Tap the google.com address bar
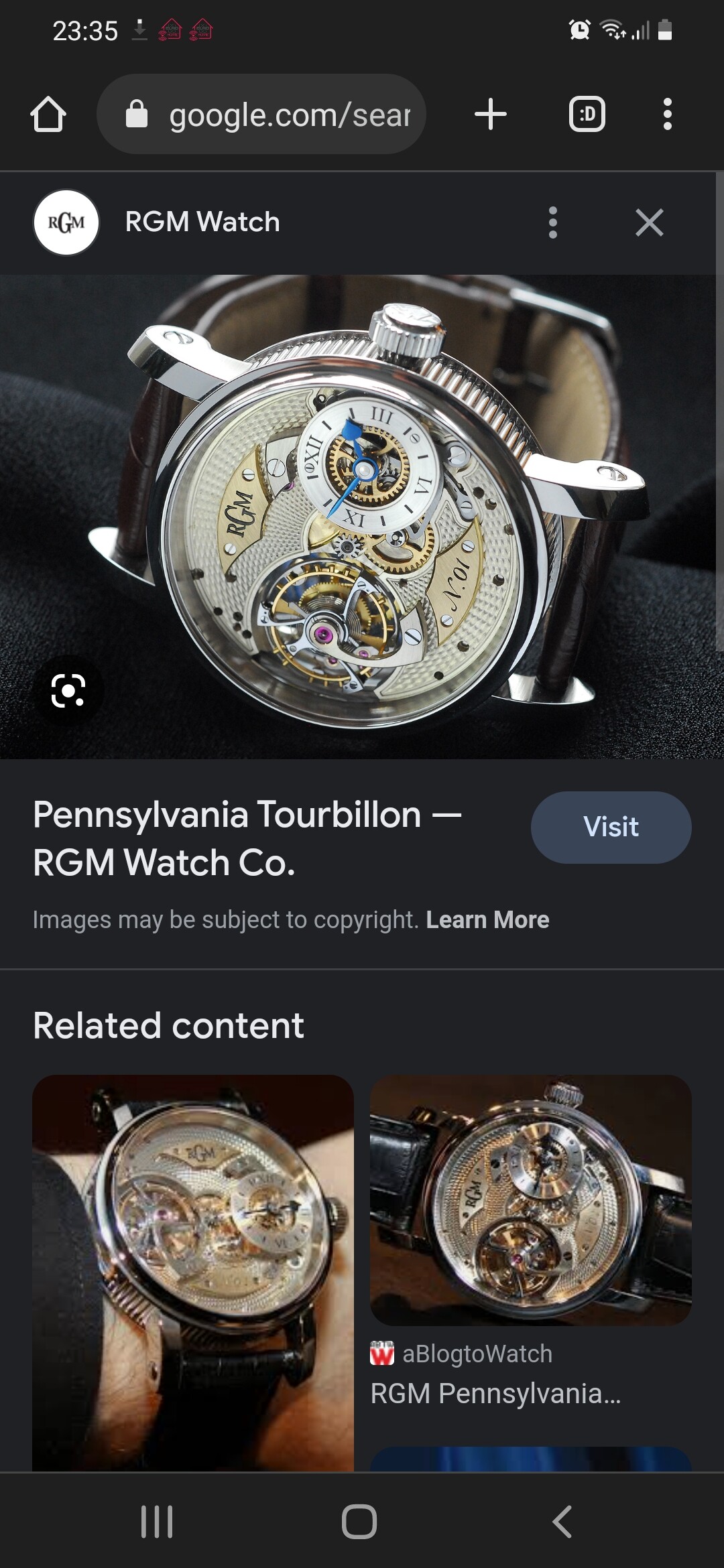This screenshot has height=1568, width=724. [x=261, y=114]
